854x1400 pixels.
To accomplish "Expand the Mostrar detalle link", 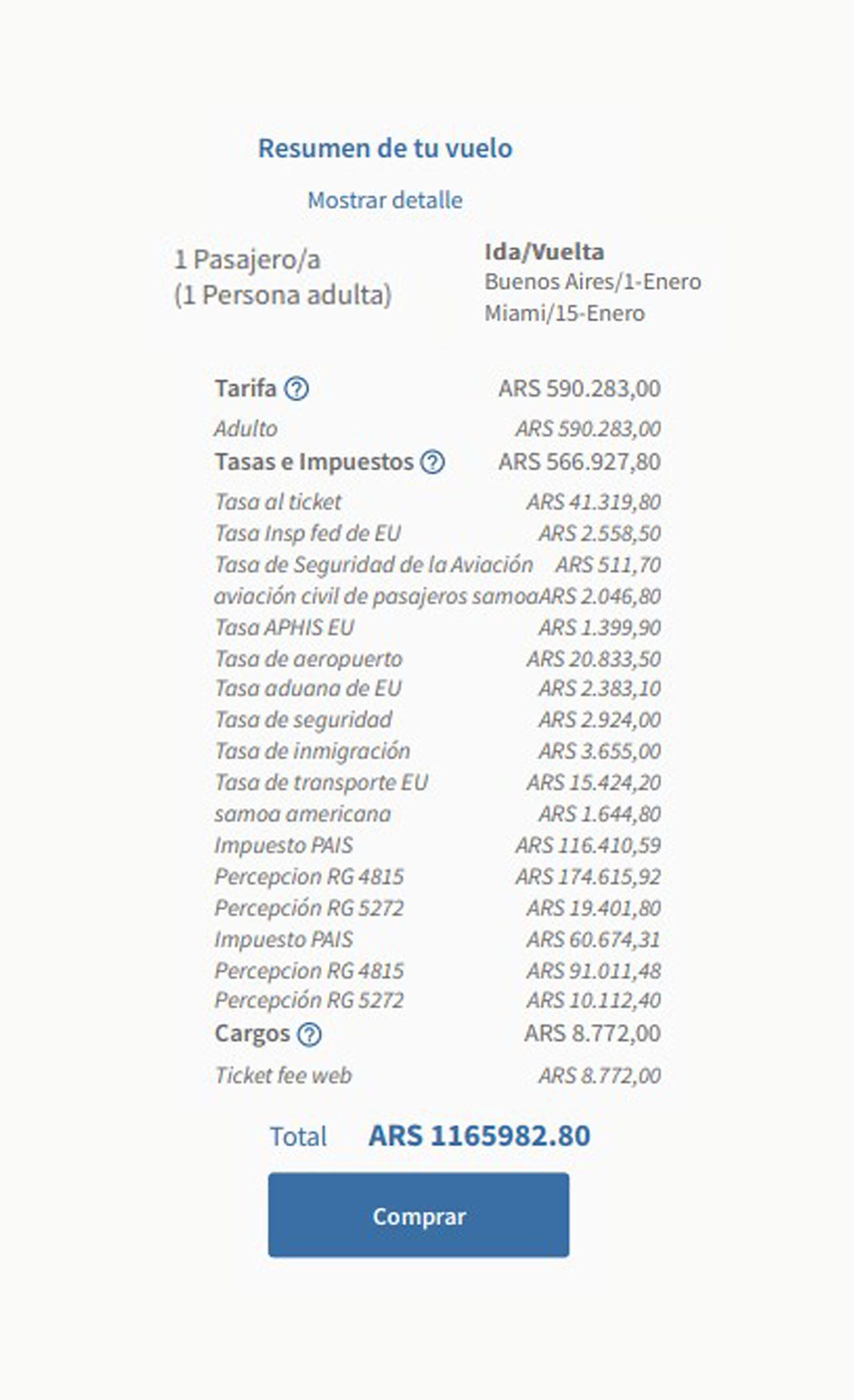I will point(385,201).
